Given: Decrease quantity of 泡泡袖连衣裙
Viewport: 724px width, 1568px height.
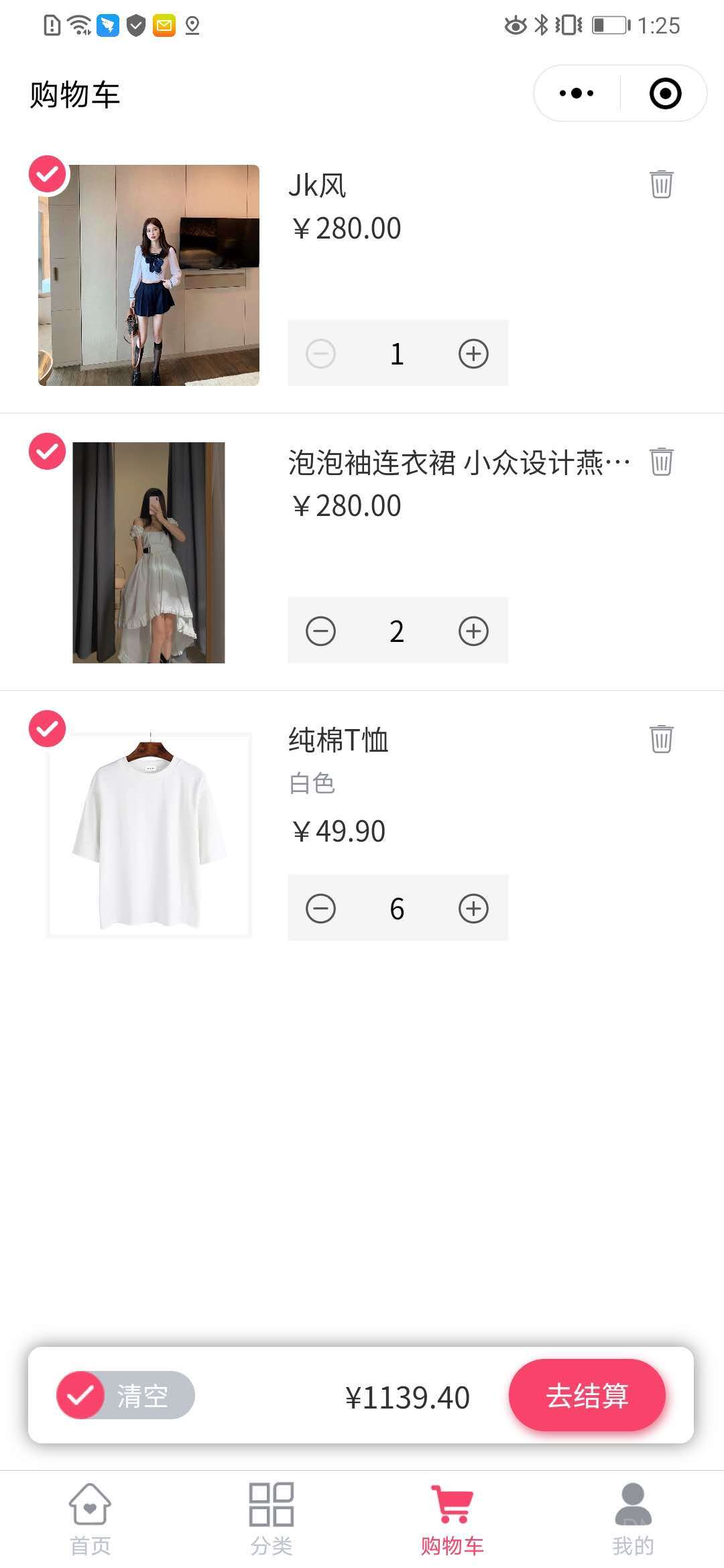Looking at the screenshot, I should [x=320, y=631].
